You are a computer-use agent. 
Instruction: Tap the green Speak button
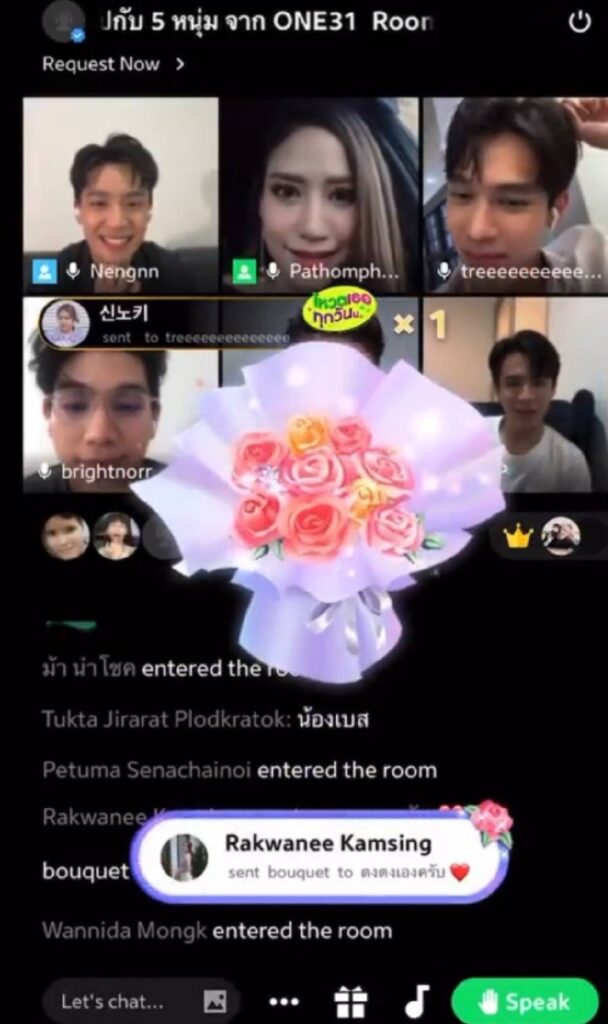coord(525,1001)
